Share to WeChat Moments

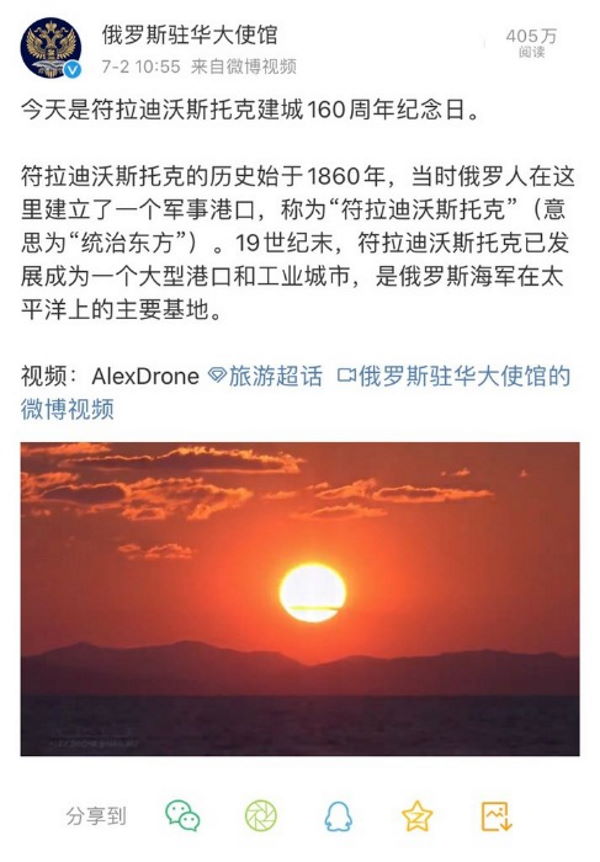261,816
